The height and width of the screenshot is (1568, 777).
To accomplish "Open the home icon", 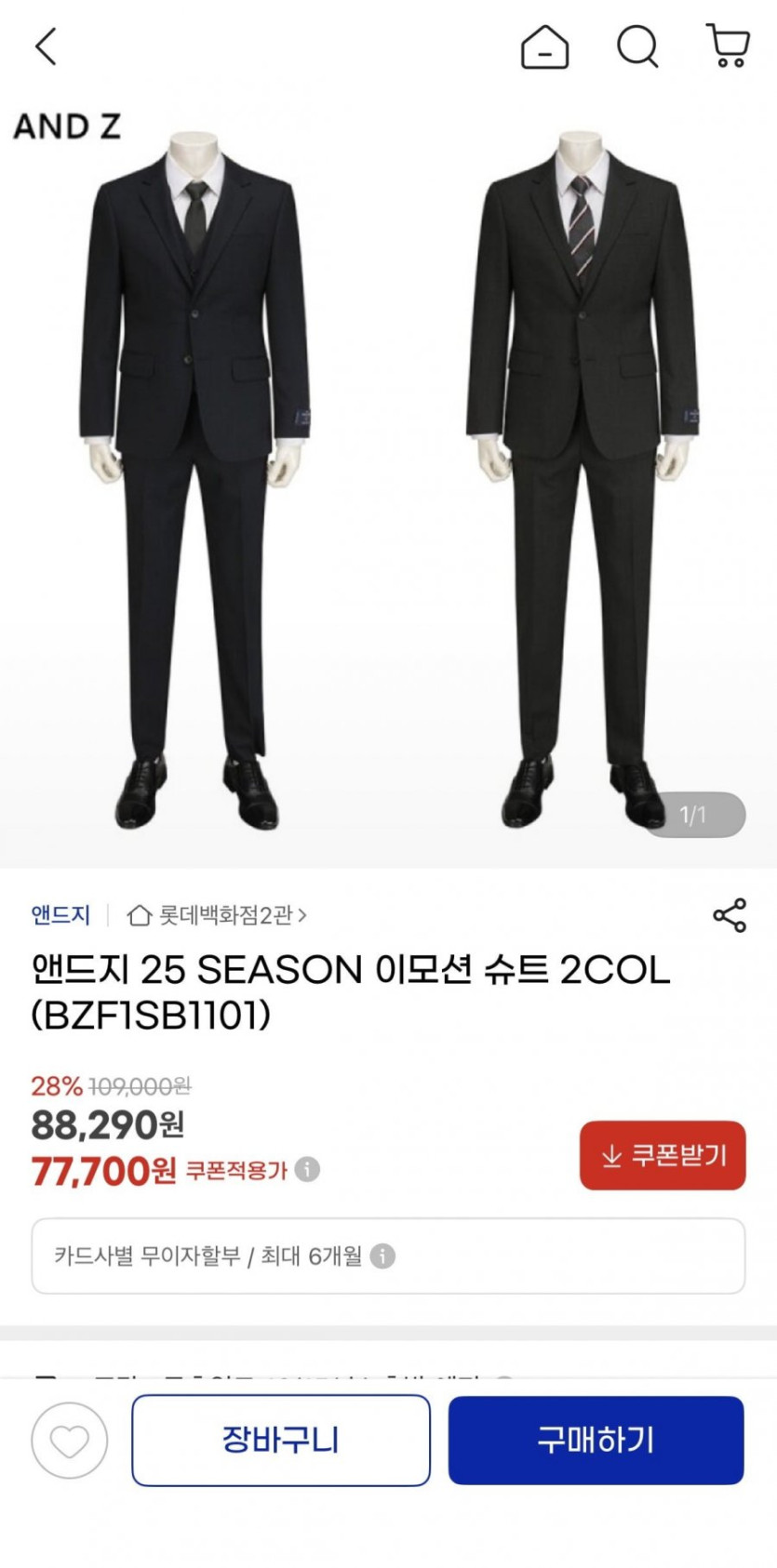I will (544, 46).
